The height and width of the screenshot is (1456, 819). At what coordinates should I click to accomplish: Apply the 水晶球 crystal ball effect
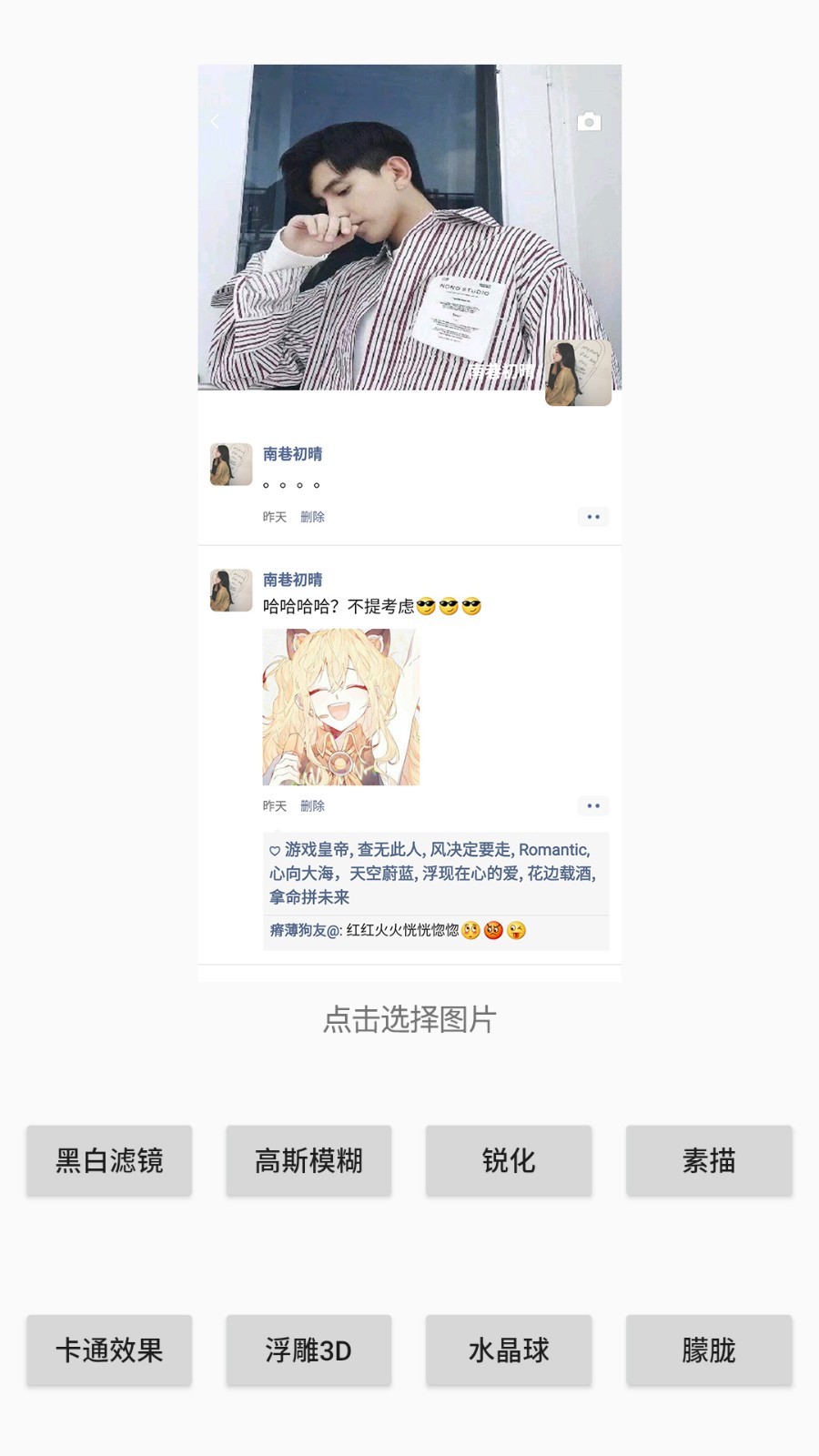click(509, 1350)
